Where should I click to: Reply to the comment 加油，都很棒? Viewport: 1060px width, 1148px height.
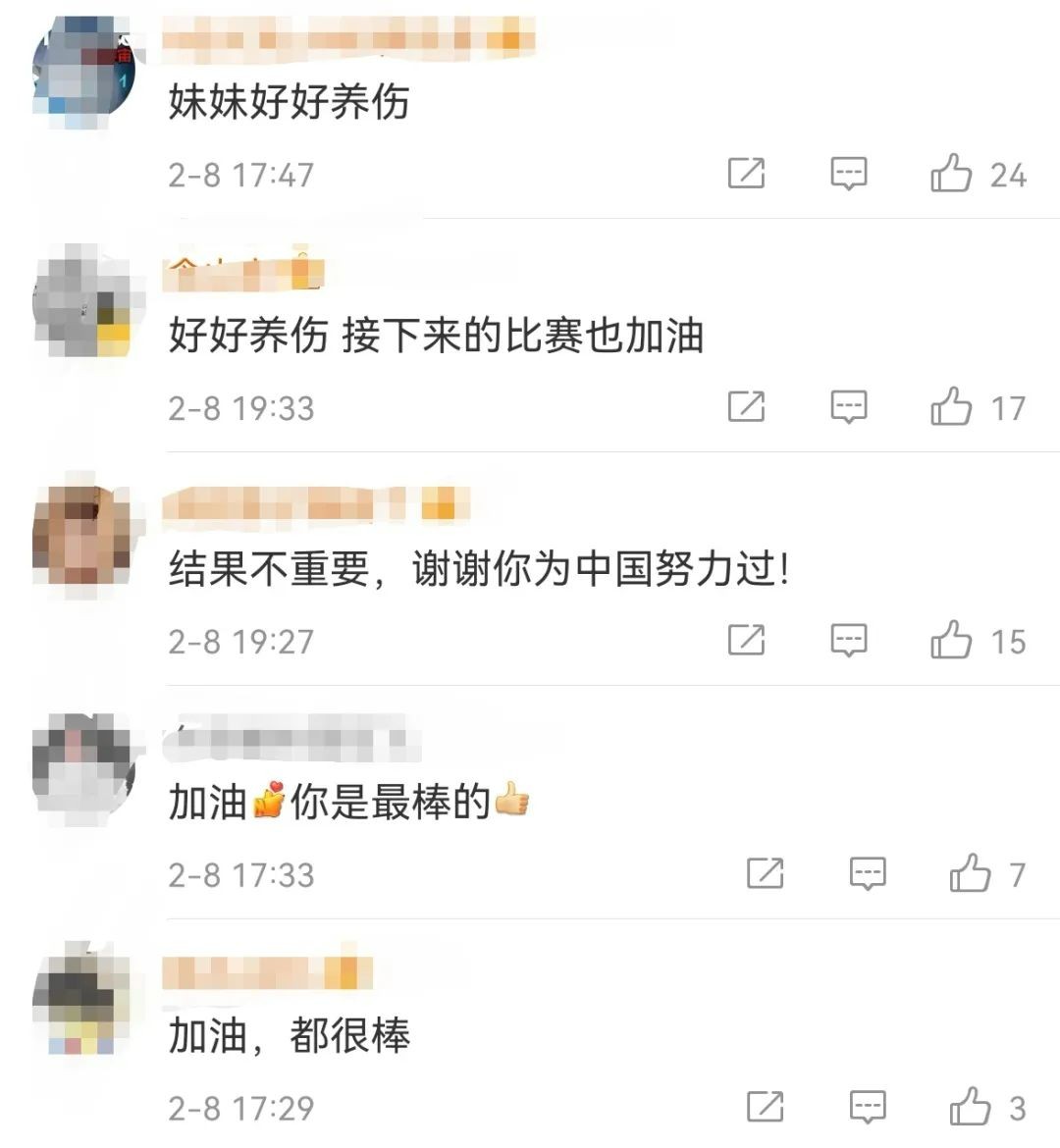[x=868, y=1107]
